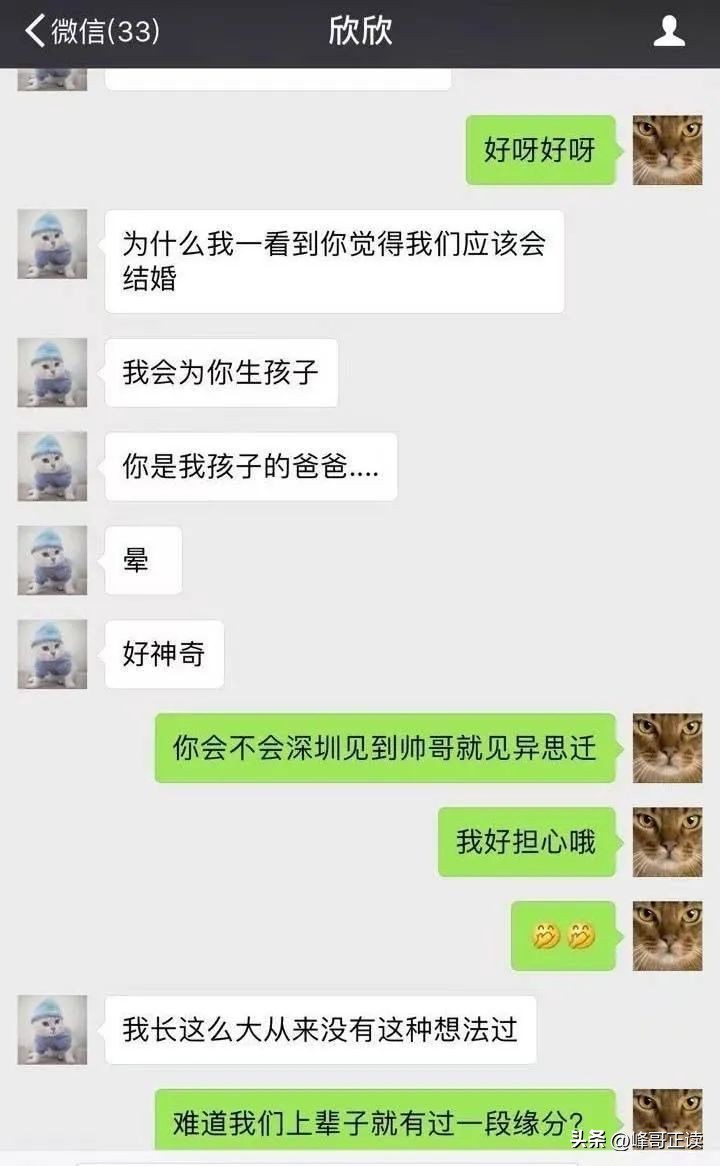
Task: Go back to the 微信 chat list
Action: pyautogui.click(x=90, y=32)
